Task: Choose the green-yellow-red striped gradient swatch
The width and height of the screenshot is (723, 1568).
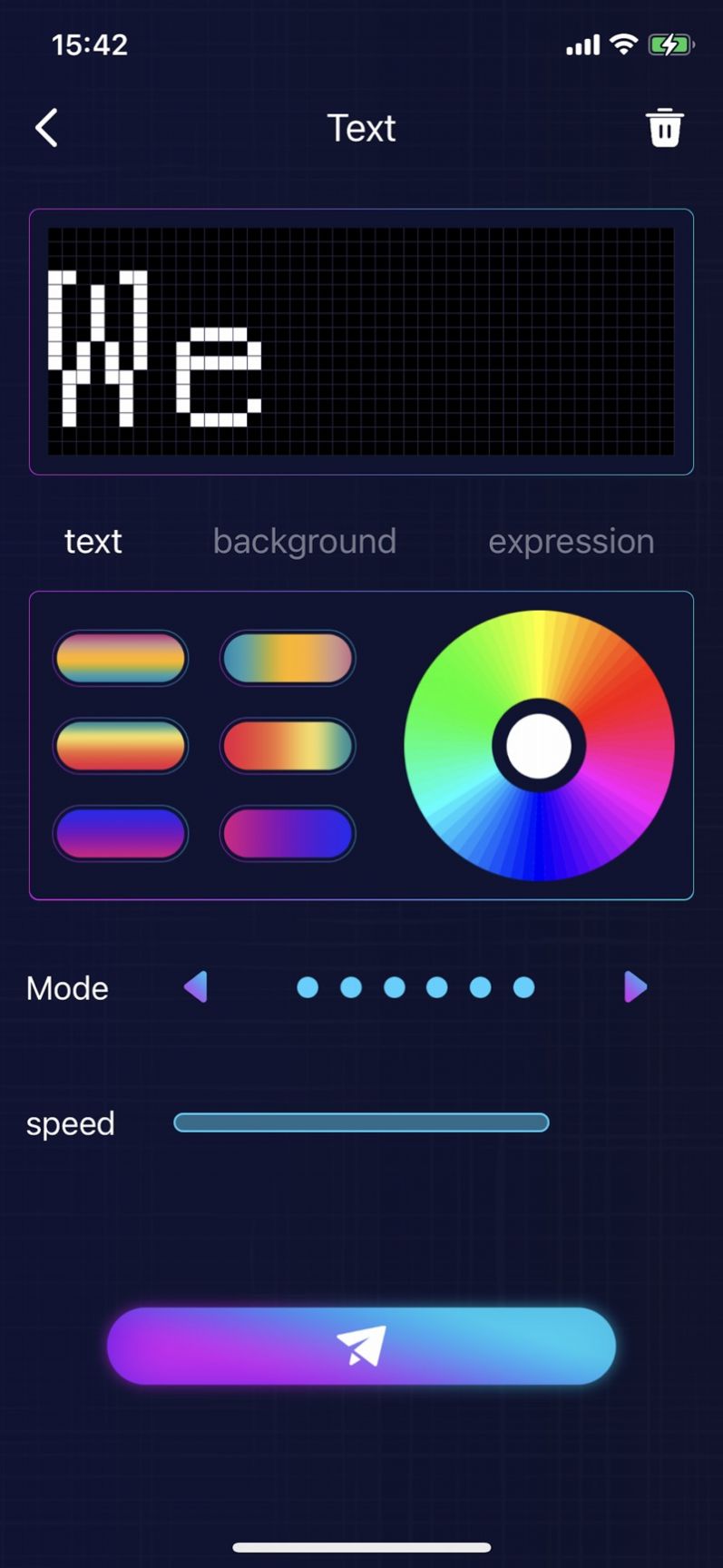Action: [121, 746]
